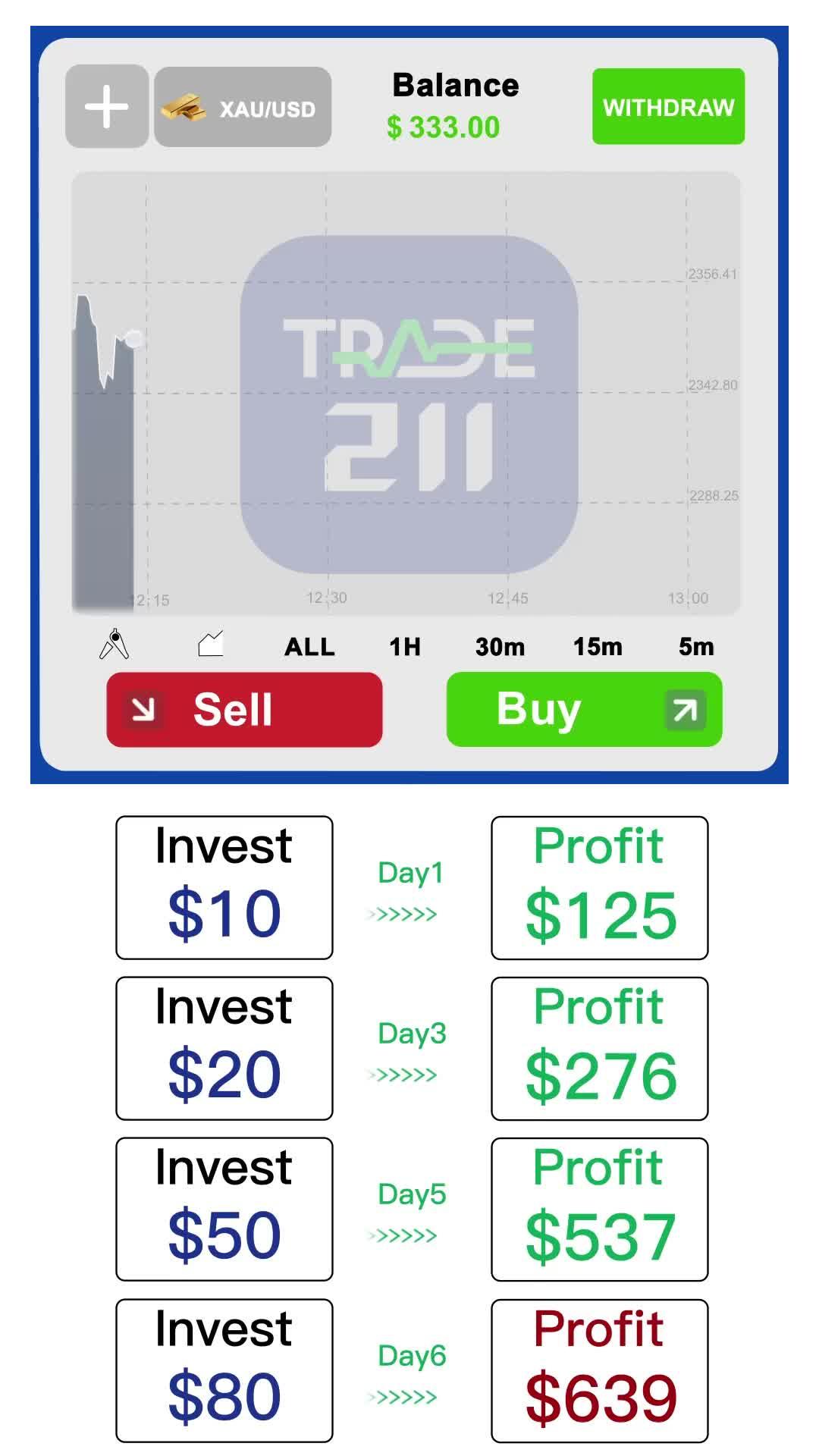The height and width of the screenshot is (1456, 819).
Task: Click the green Buy button
Action: pos(582,708)
